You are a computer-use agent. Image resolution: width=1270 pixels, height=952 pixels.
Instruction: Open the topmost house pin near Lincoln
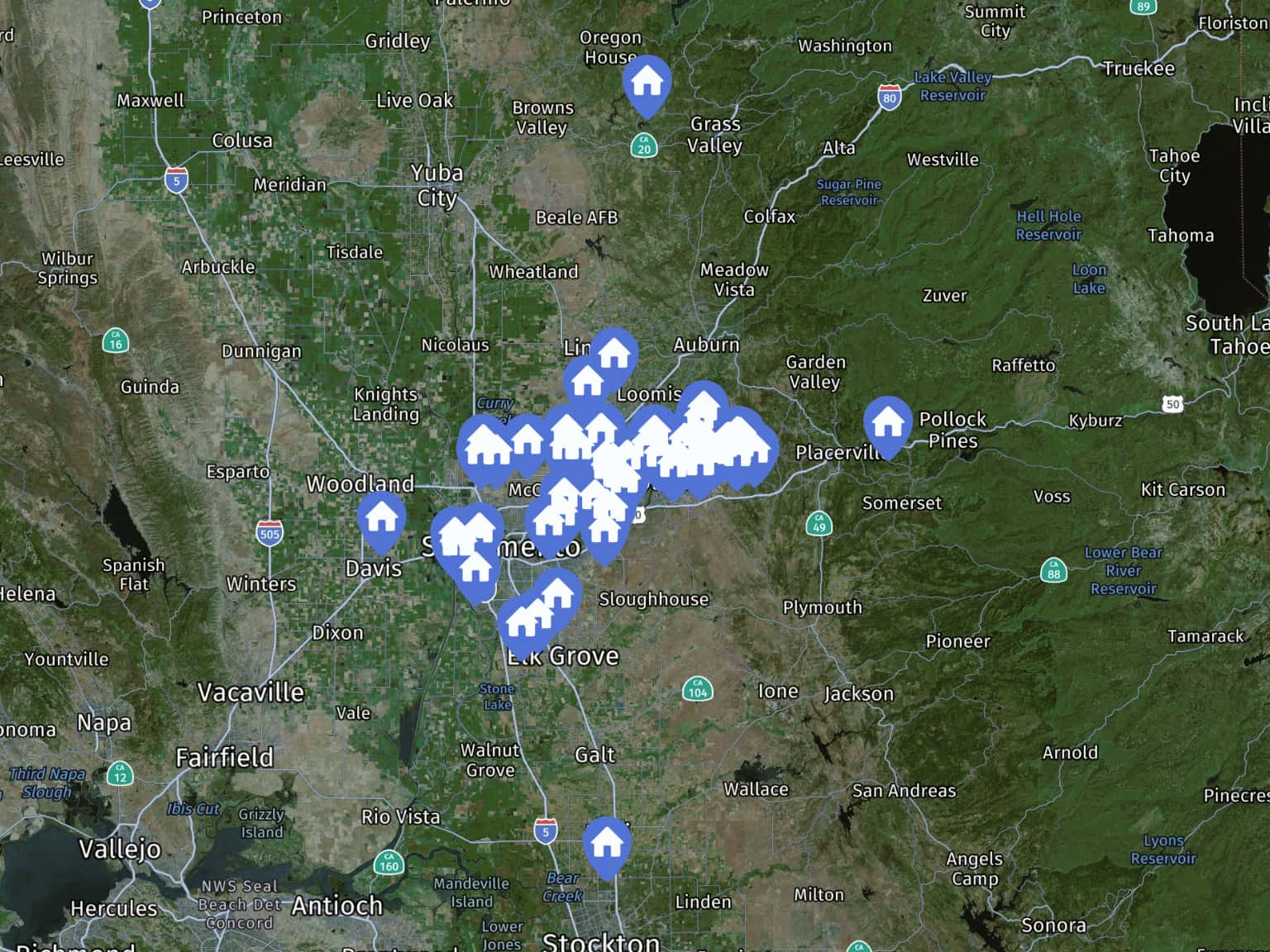pyautogui.click(x=614, y=355)
